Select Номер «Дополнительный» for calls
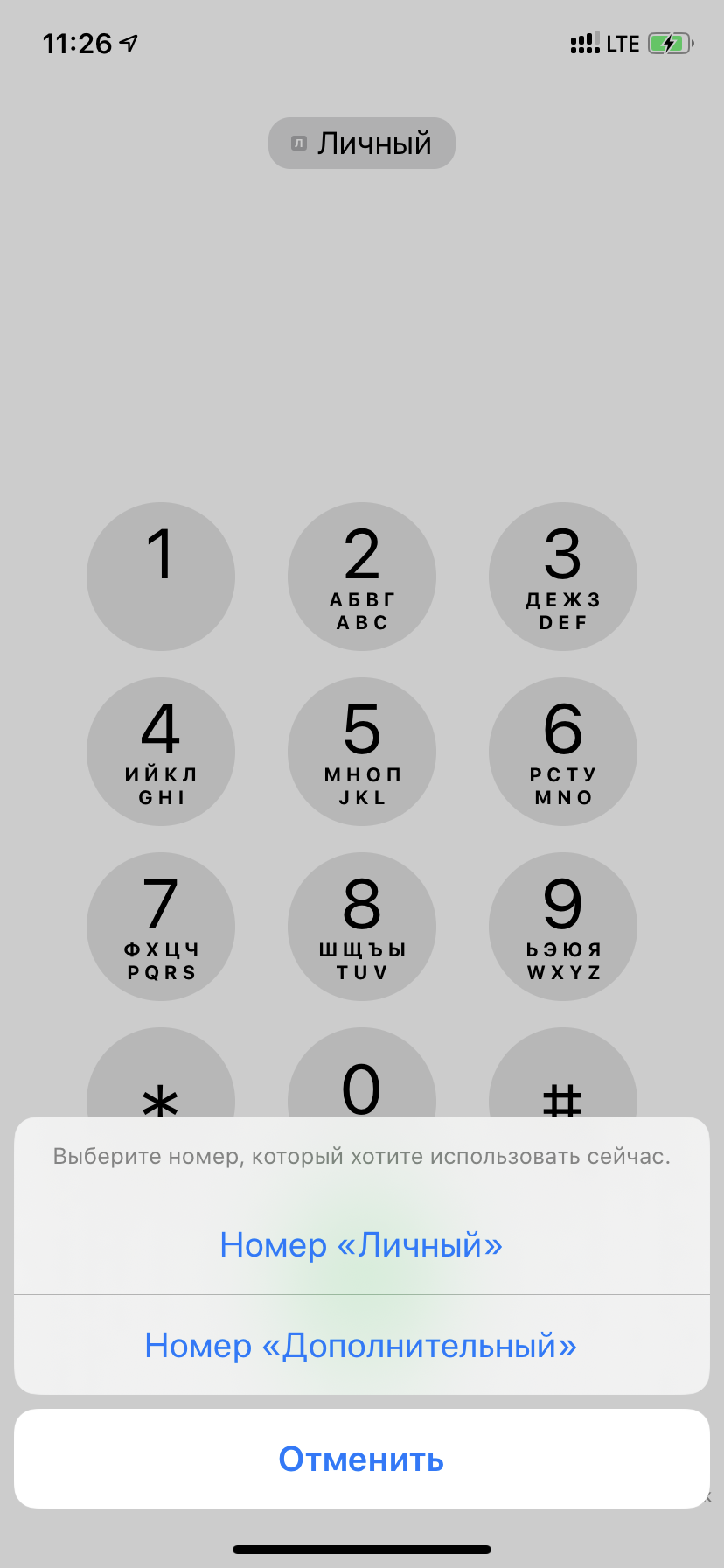Viewport: 724px width, 1568px height. coord(362,1345)
